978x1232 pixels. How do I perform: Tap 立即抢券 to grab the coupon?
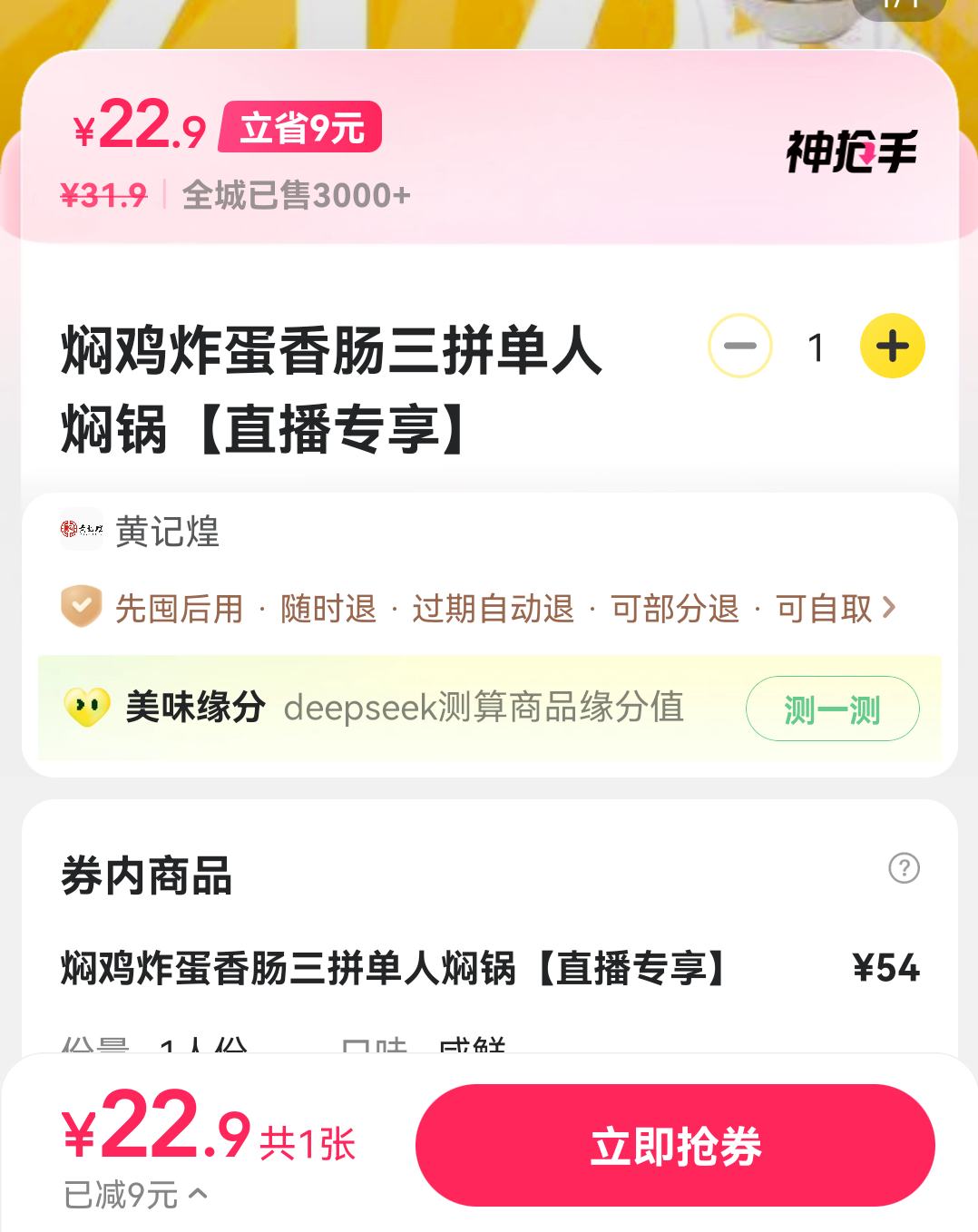(675, 1145)
